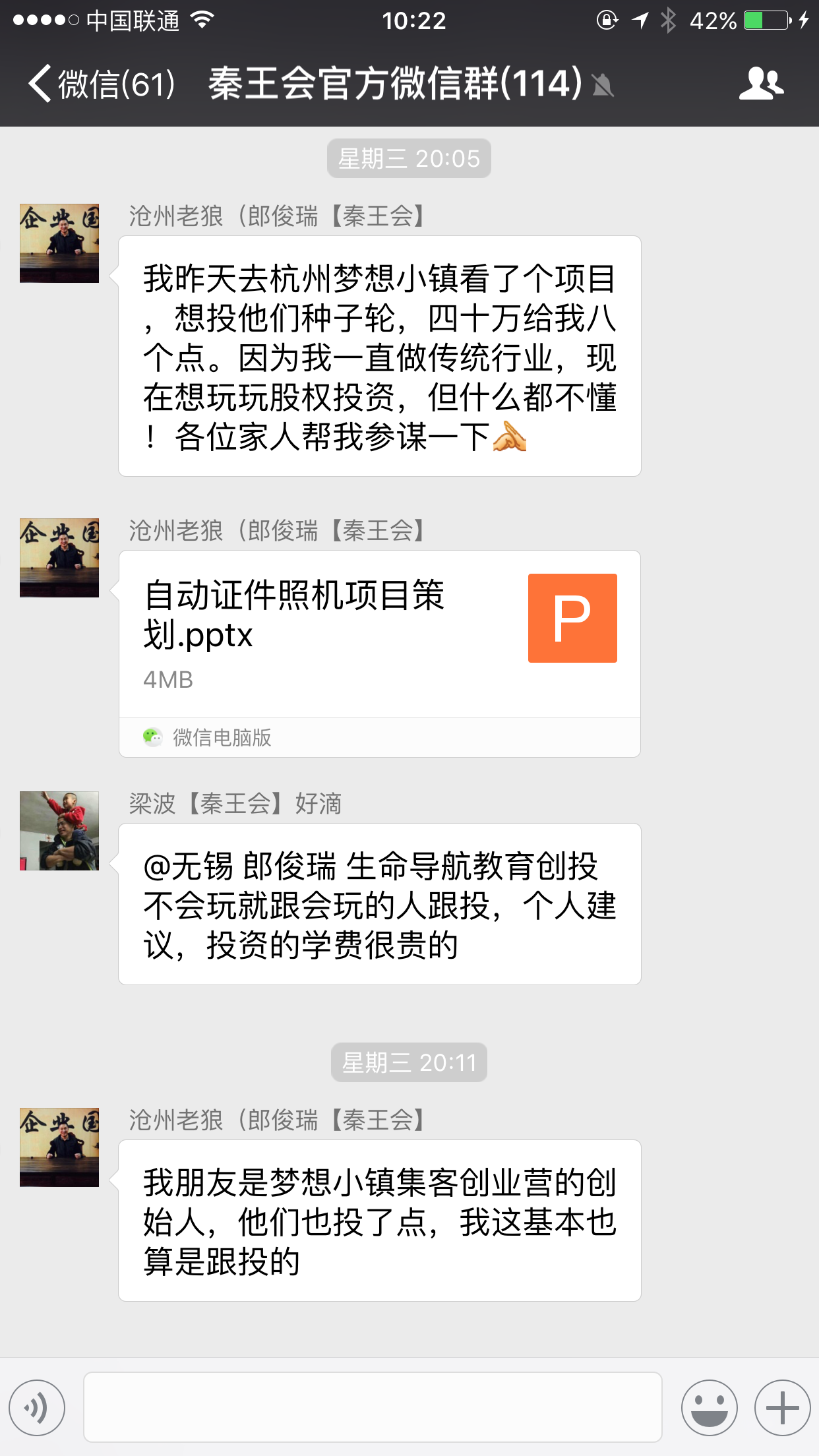
Task: Open the plus attachments menu
Action: pyautogui.click(x=782, y=1408)
